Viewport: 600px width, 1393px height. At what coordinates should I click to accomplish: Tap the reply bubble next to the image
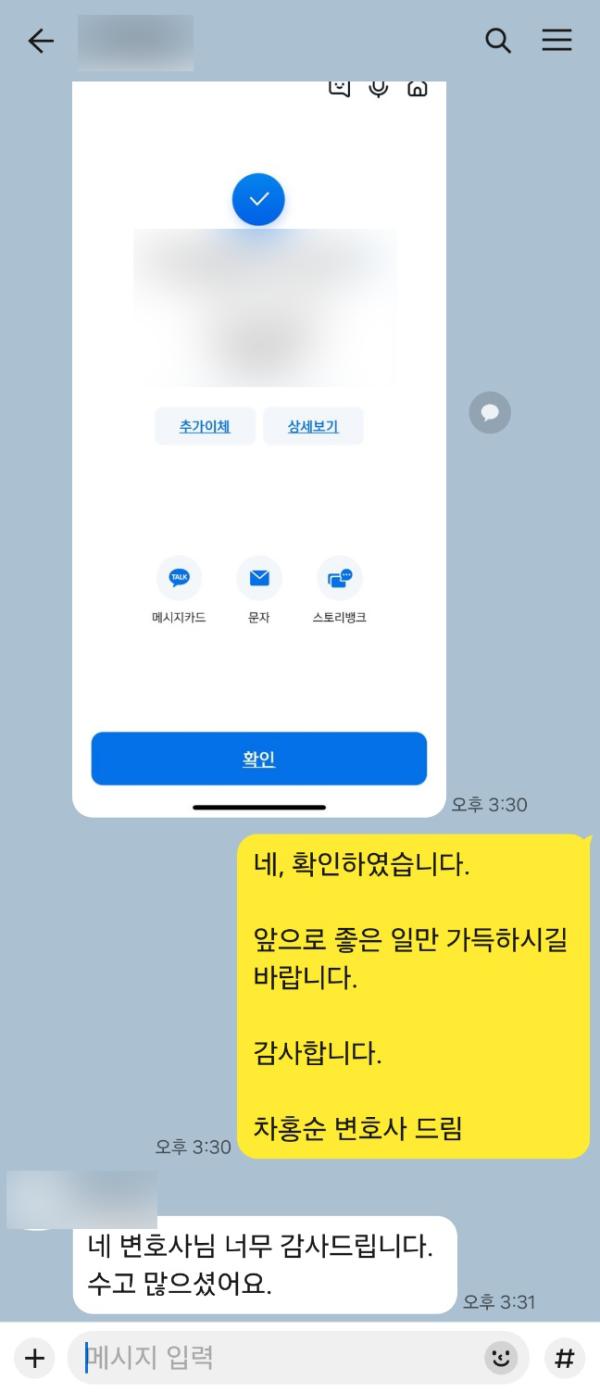(490, 413)
